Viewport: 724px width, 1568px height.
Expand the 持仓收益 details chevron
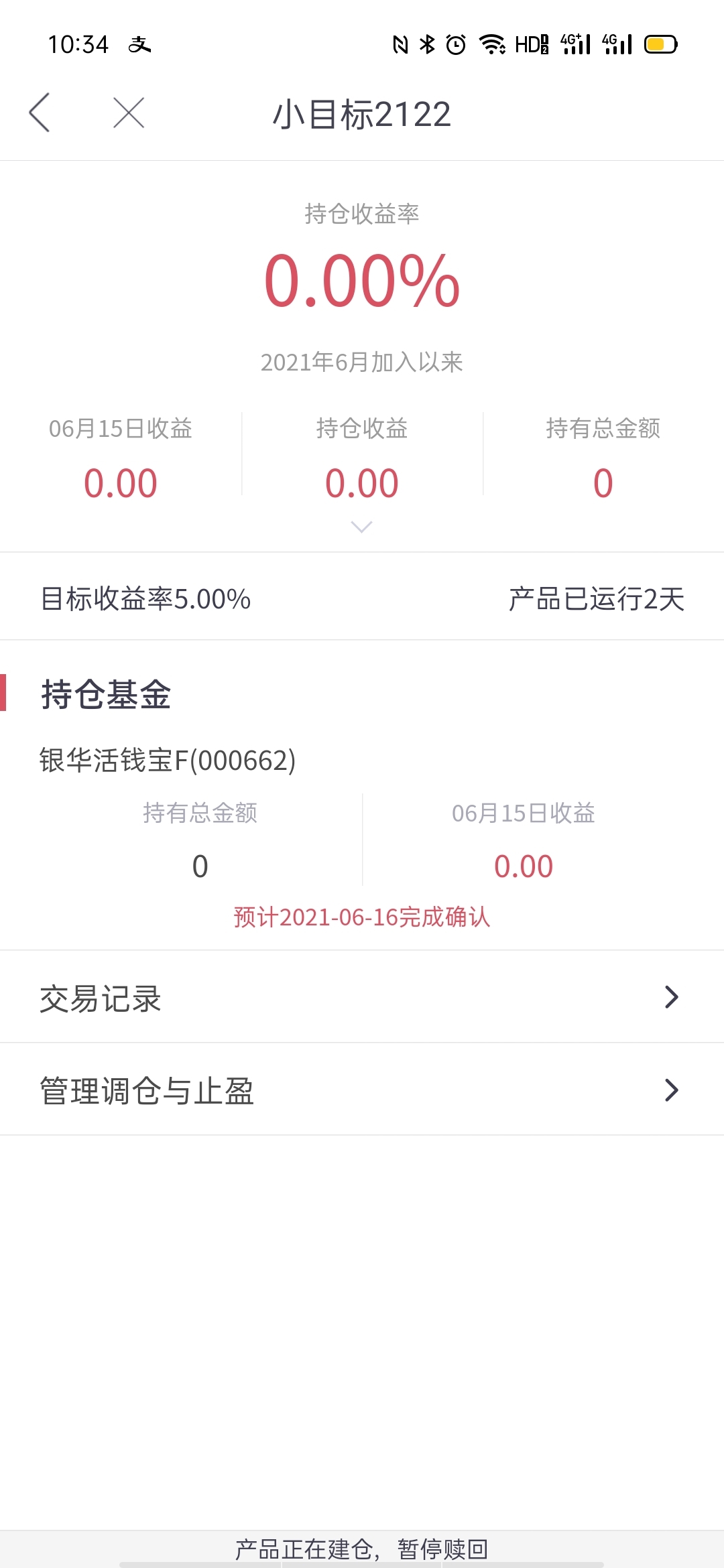(x=361, y=527)
